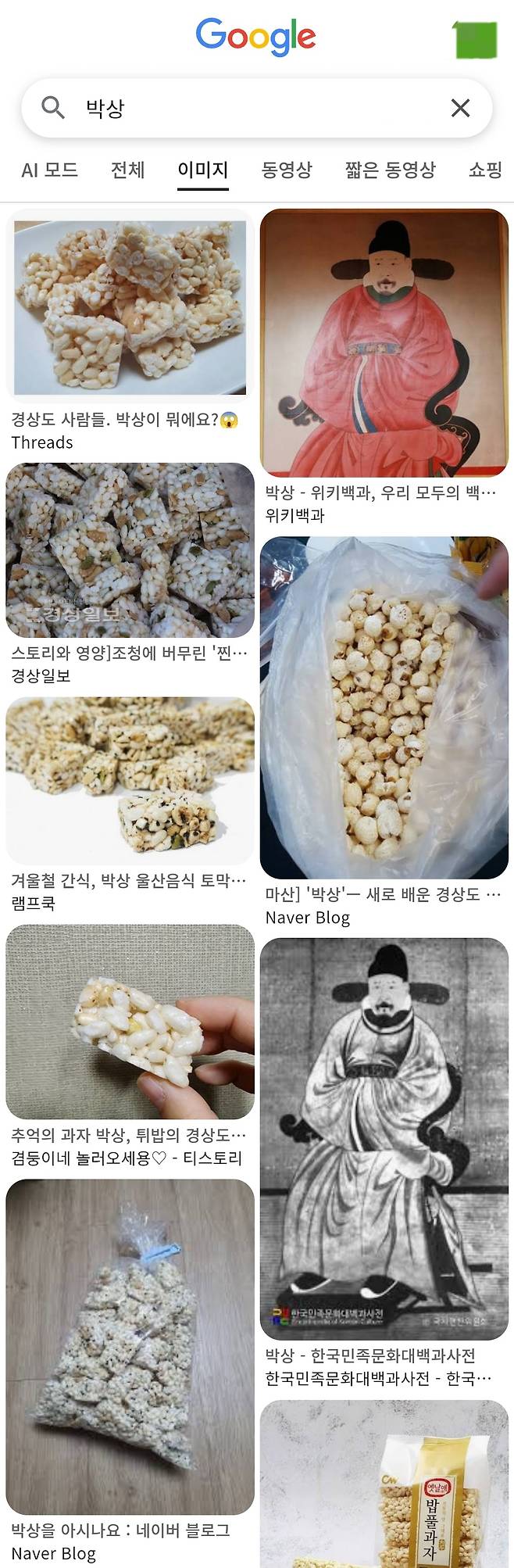This screenshot has width=514, height=1568.
Task: Open the 마산 Naver Blog popped corn image
Action: [x=384, y=707]
